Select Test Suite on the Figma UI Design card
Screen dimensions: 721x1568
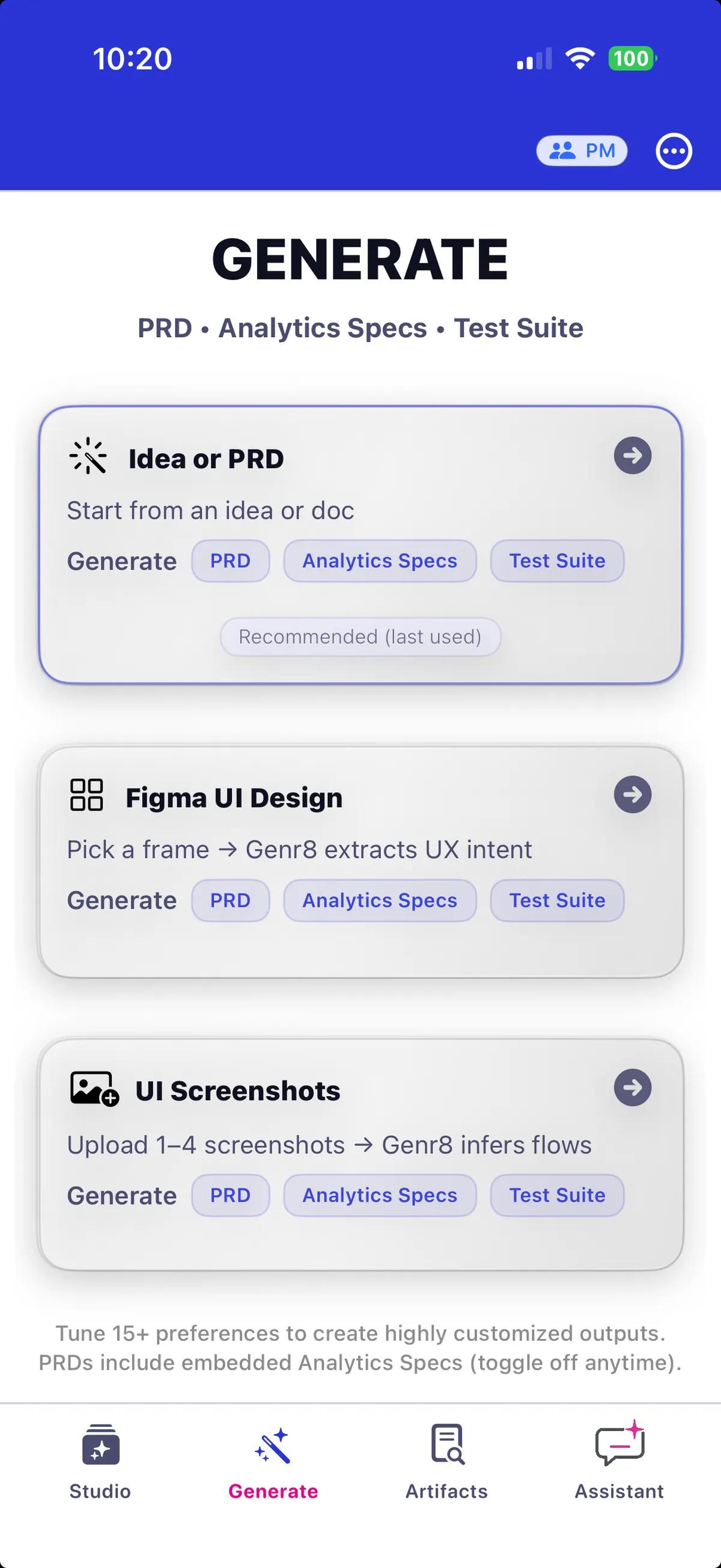(557, 900)
